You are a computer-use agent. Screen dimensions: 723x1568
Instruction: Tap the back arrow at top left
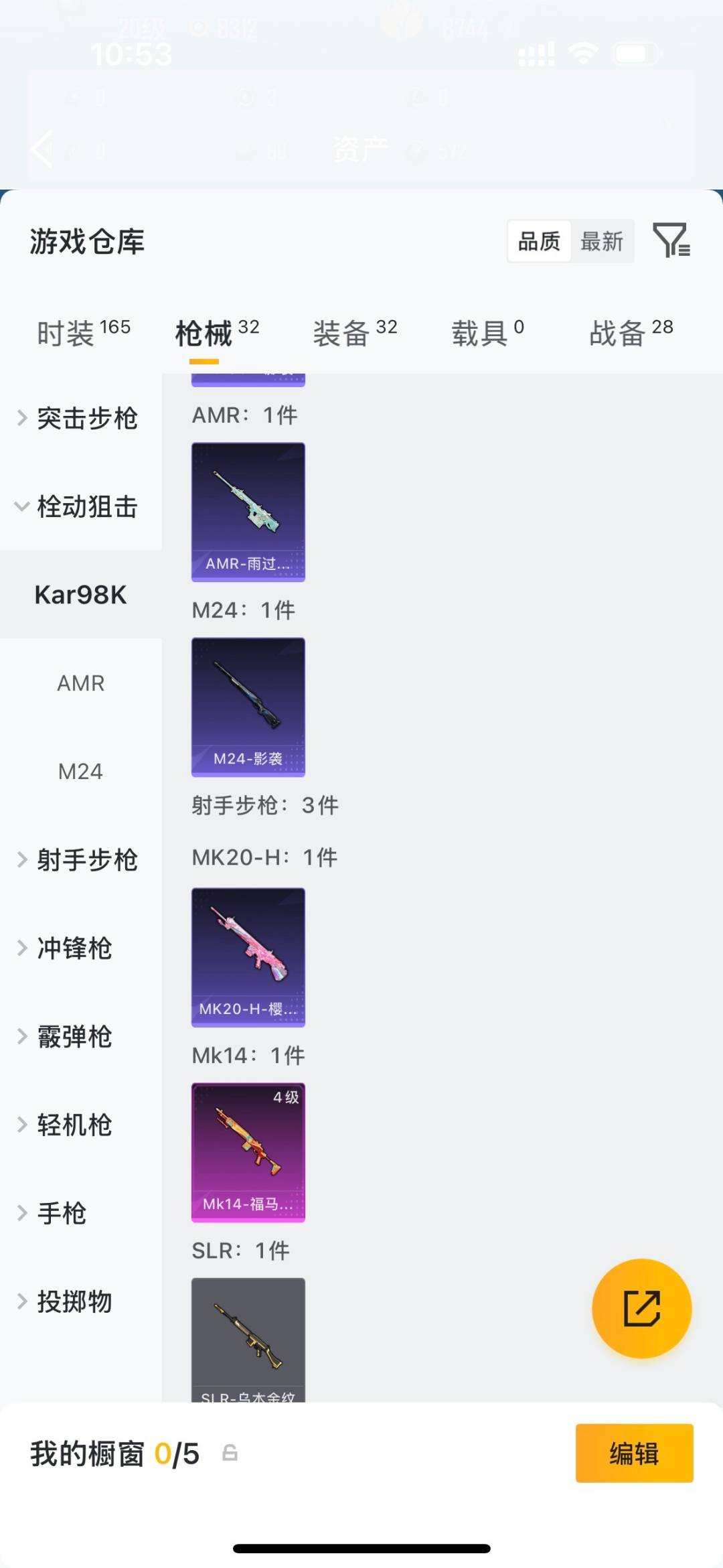(x=40, y=149)
